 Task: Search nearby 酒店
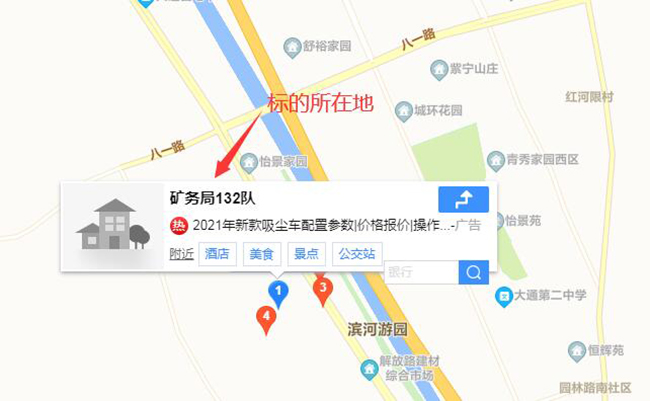[x=217, y=254]
